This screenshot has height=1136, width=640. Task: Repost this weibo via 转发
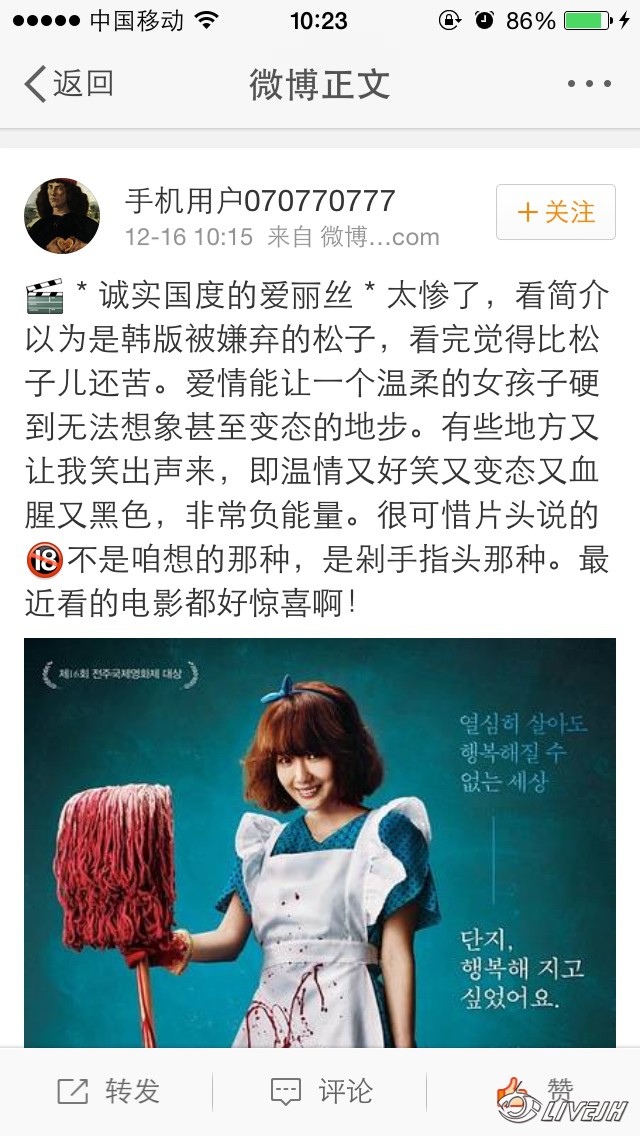(x=108, y=1091)
